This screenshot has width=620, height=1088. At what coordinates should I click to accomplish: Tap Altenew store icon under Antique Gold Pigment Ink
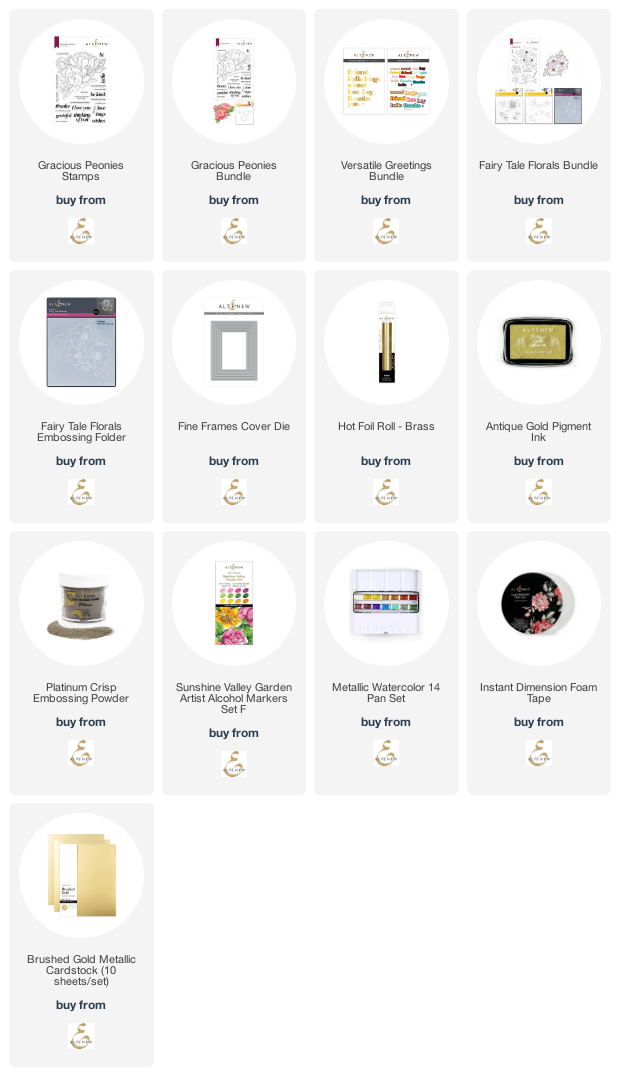[x=539, y=492]
